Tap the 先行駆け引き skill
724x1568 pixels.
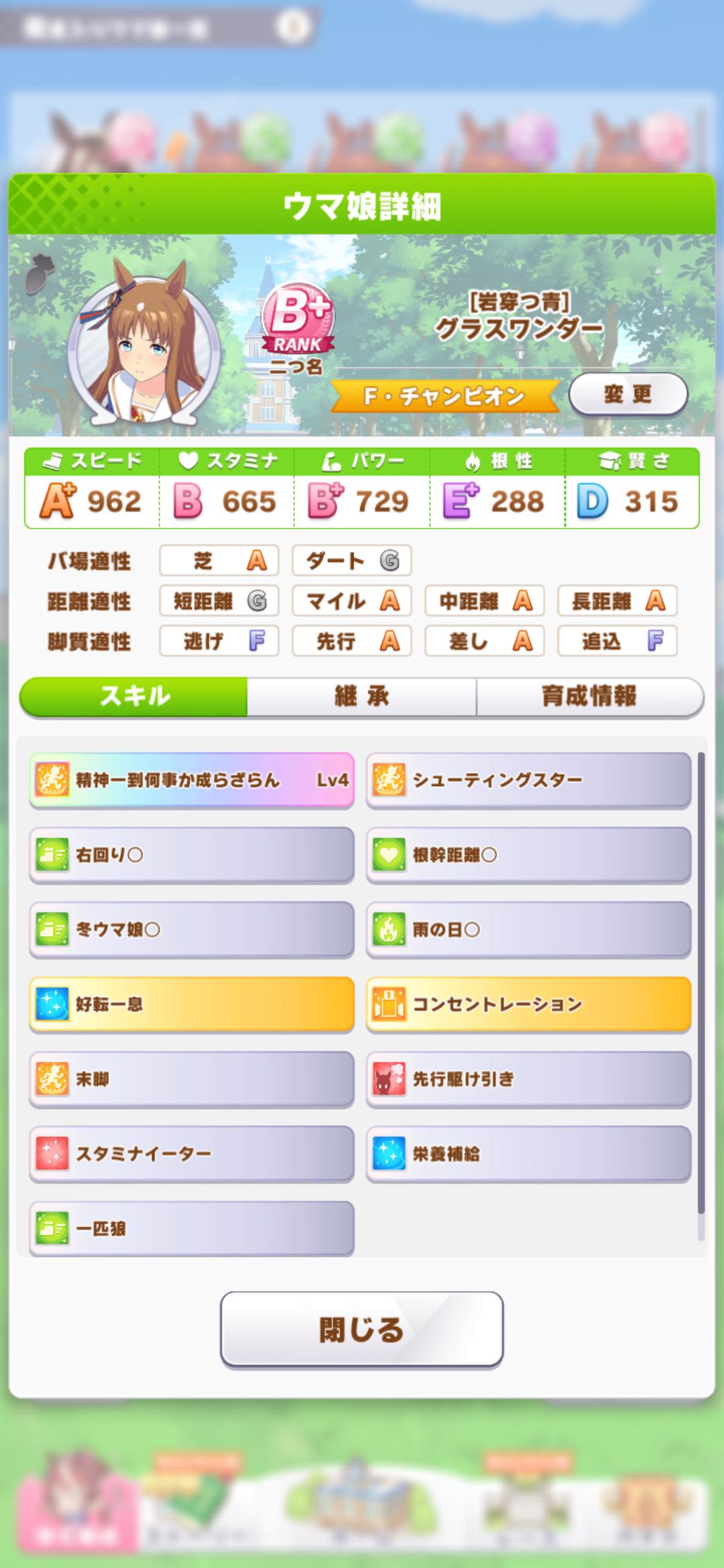[x=528, y=1079]
